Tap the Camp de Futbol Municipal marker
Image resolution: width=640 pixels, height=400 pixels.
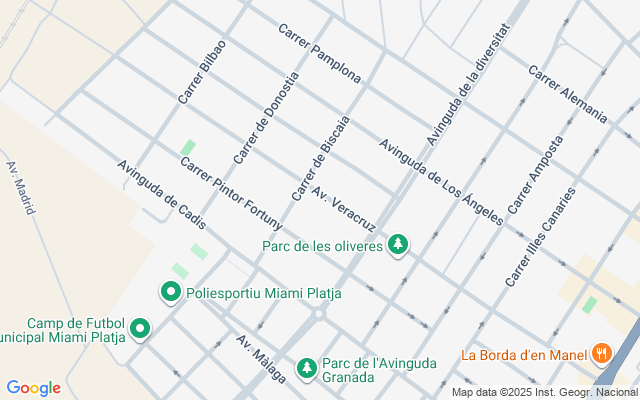point(140,328)
